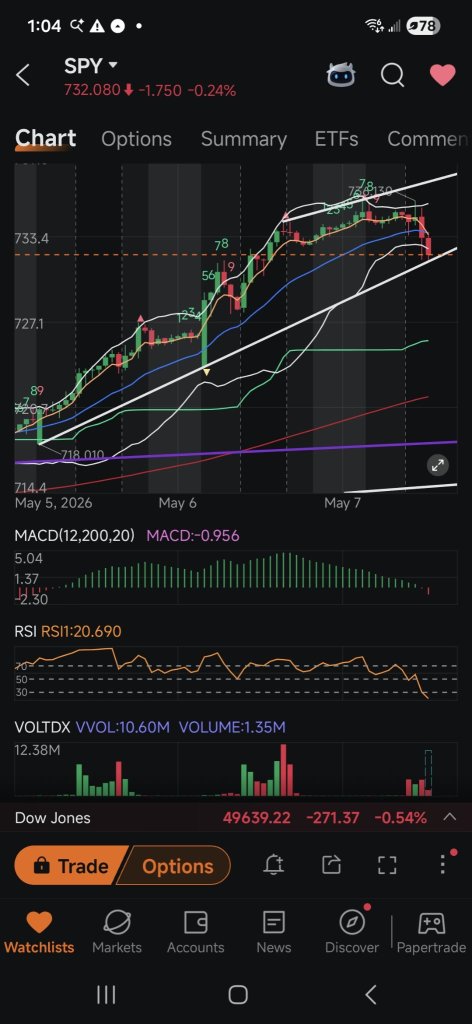Image resolution: width=472 pixels, height=1024 pixels.
Task: Switch to the Options tab
Action: [x=136, y=139]
